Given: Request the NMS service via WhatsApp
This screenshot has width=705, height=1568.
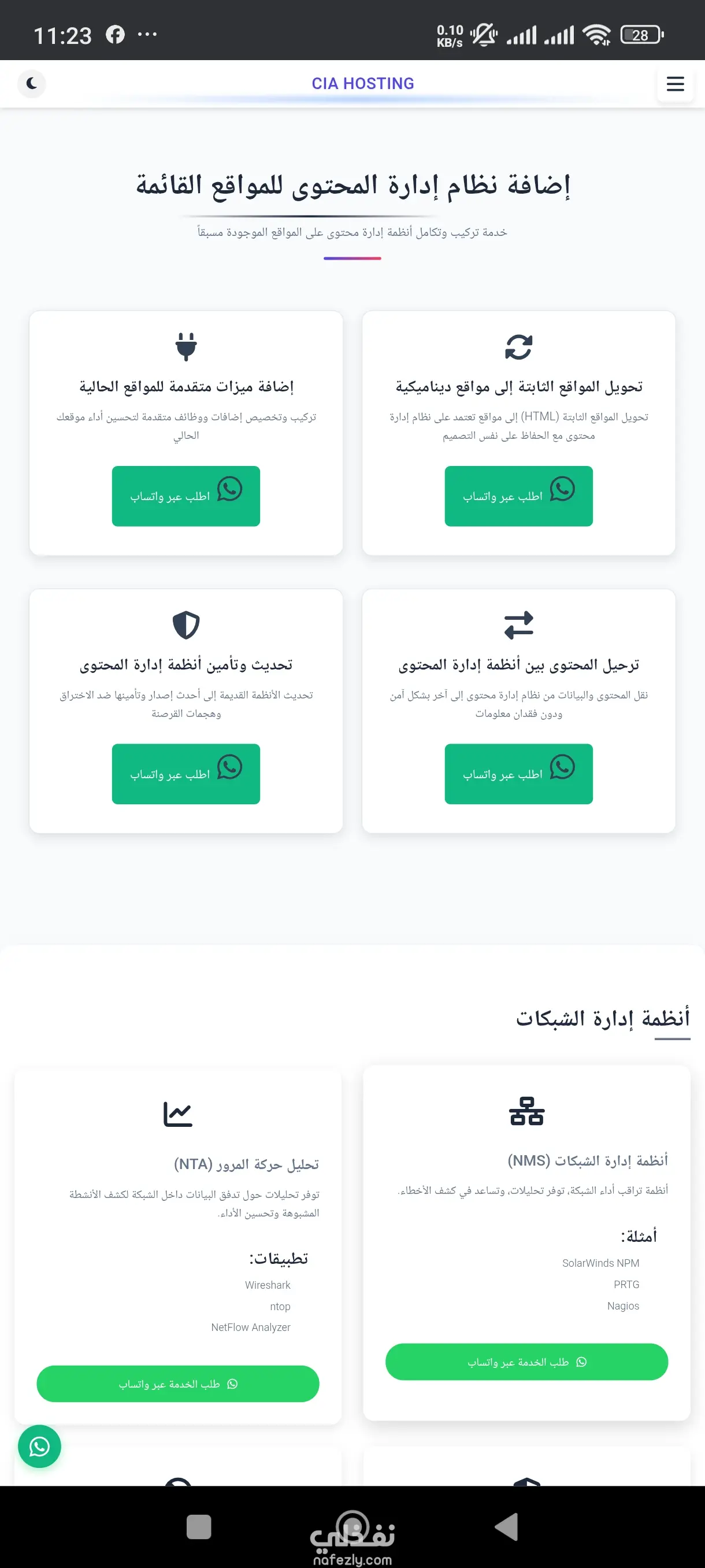Looking at the screenshot, I should [526, 1361].
